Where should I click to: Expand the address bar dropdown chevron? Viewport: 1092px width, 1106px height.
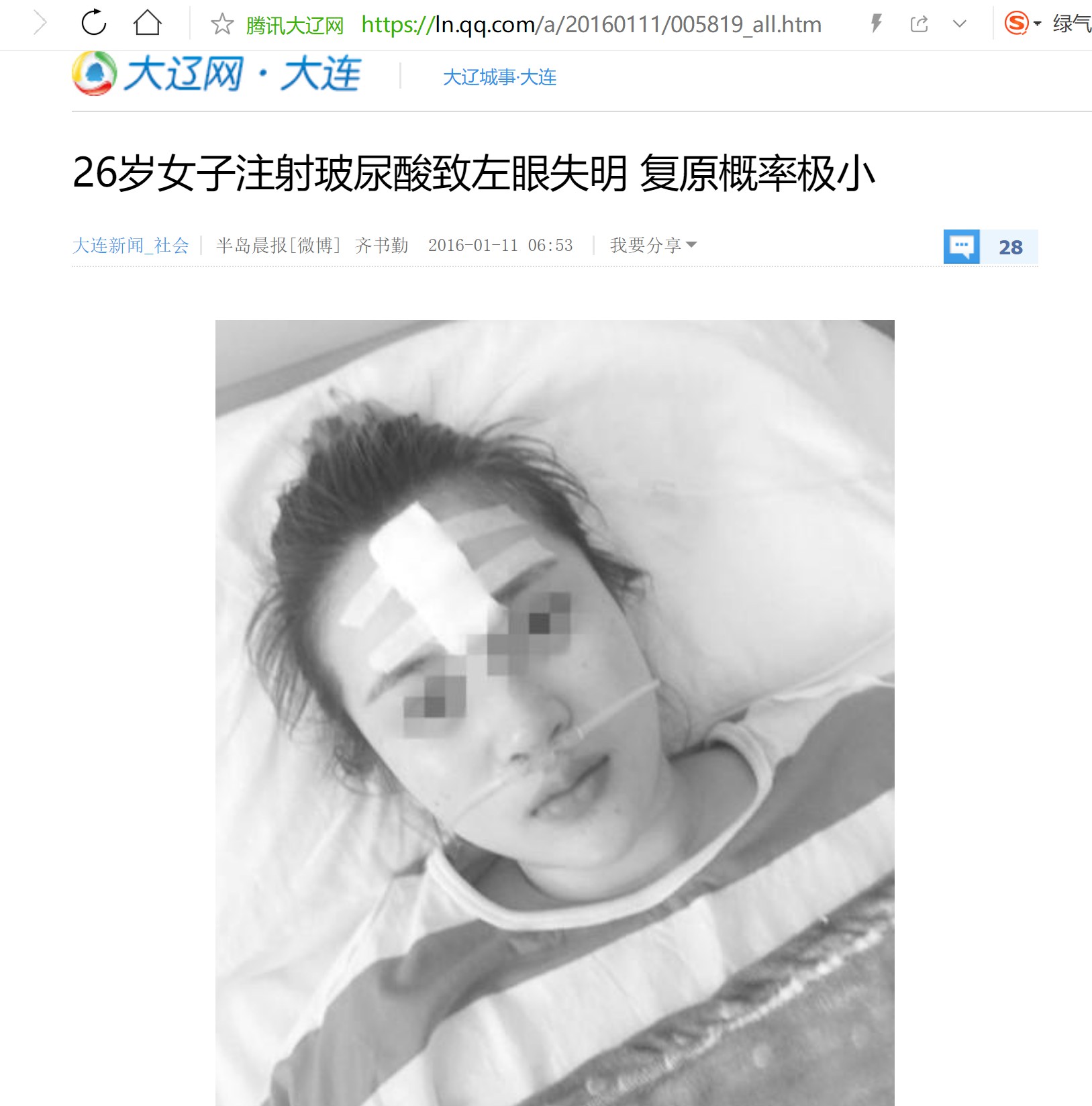[x=960, y=24]
